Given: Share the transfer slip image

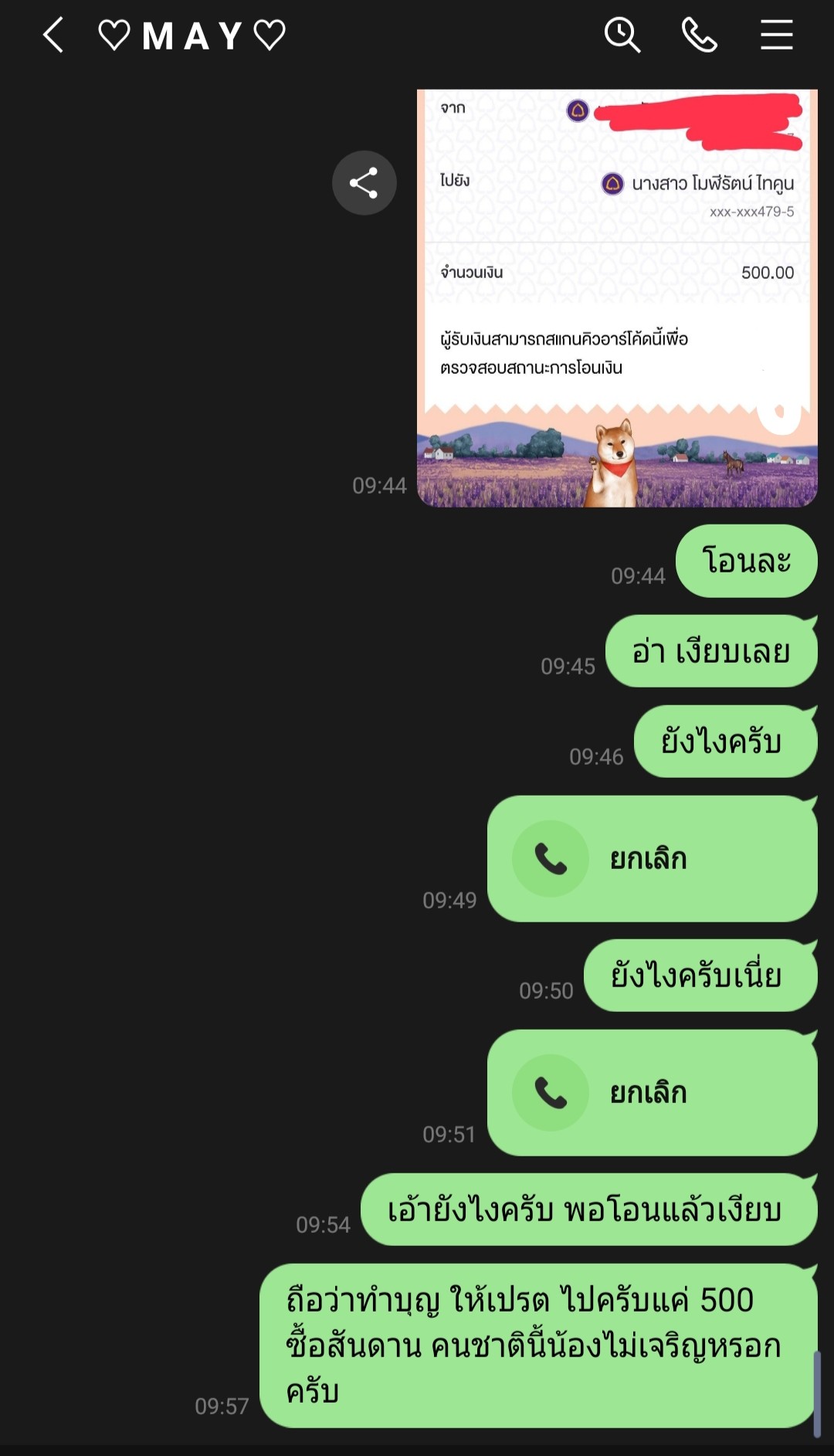Looking at the screenshot, I should [364, 183].
